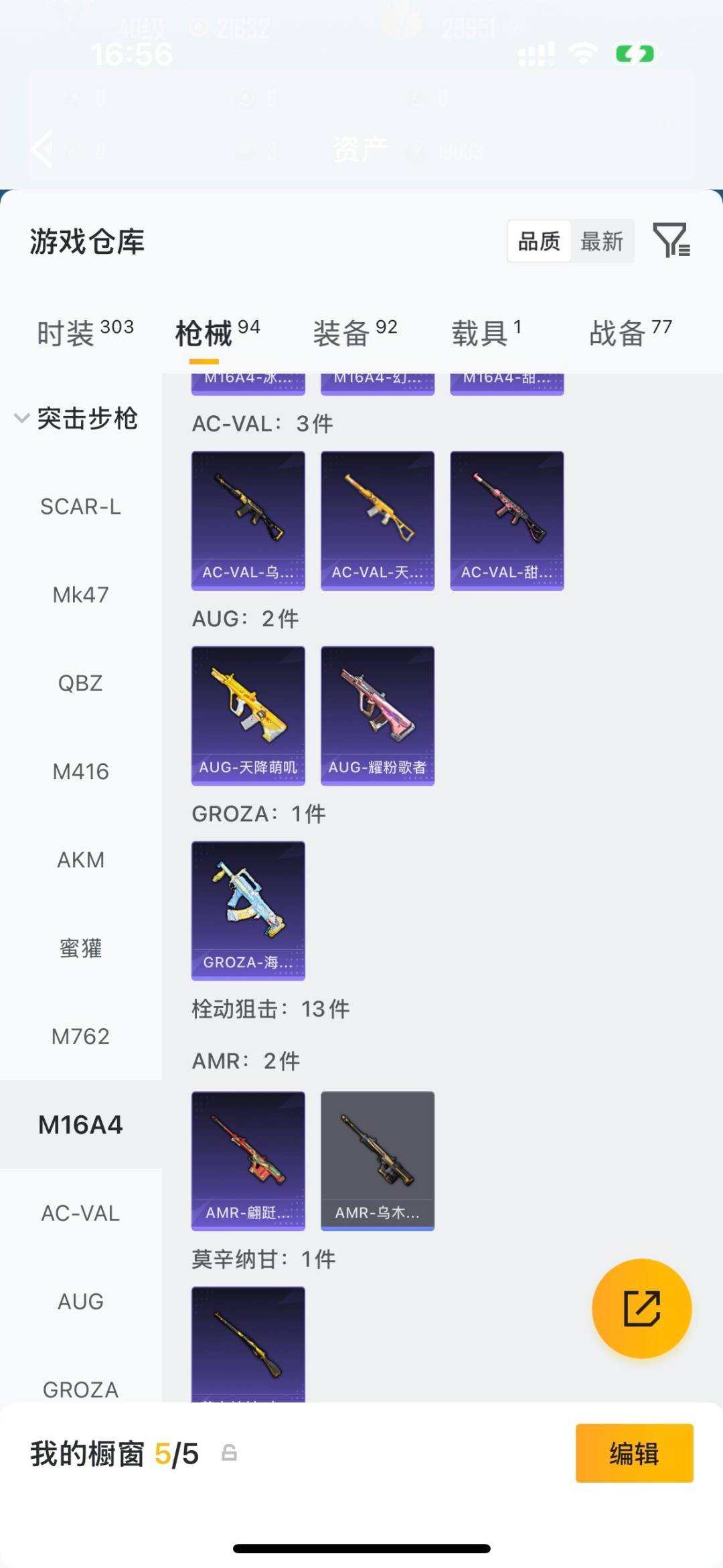Open the AUG-天降萌吼 skin
Viewport: 723px width, 1568px height.
(248, 715)
